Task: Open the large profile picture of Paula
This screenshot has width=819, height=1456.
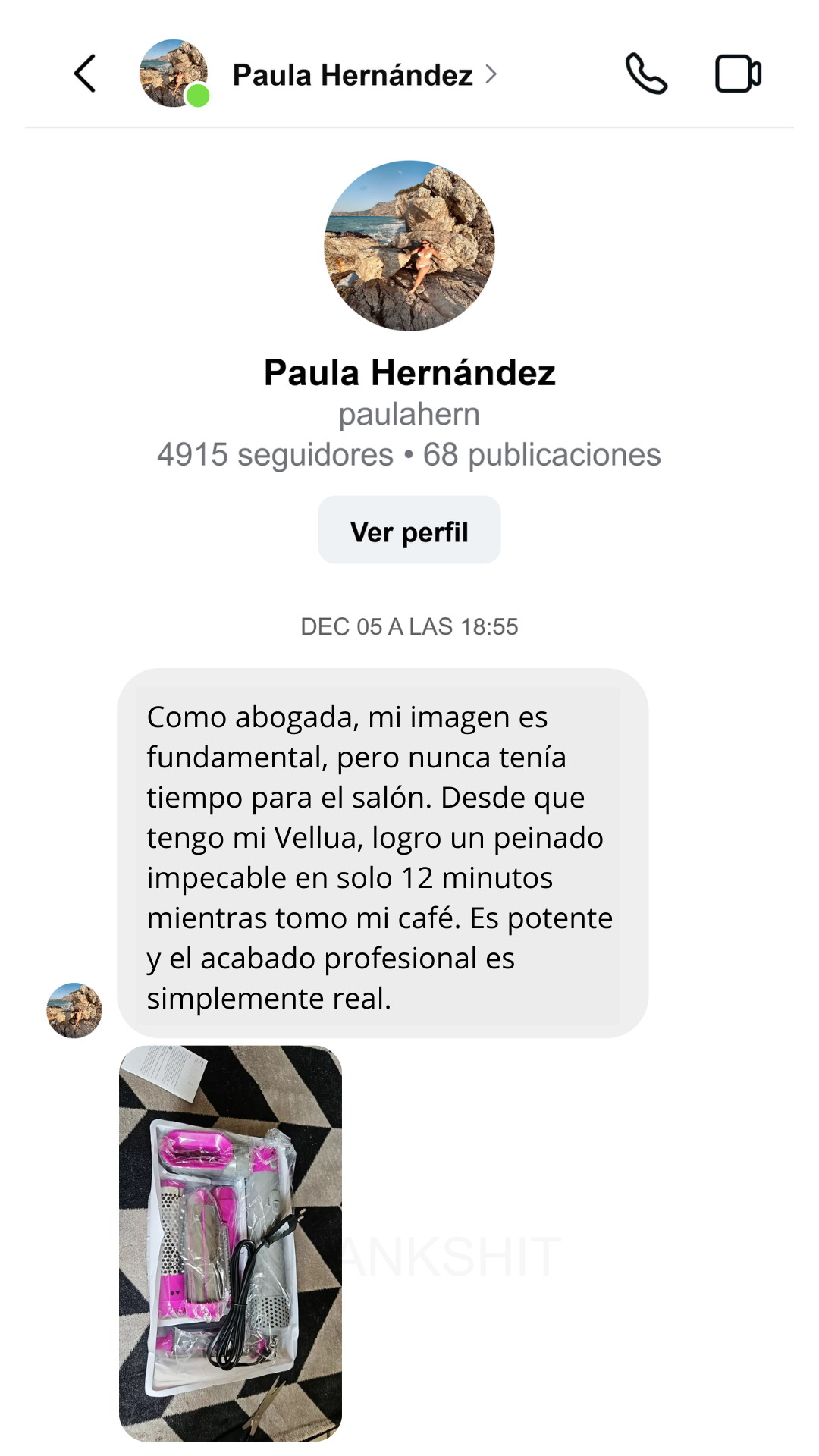Action: pyautogui.click(x=409, y=246)
